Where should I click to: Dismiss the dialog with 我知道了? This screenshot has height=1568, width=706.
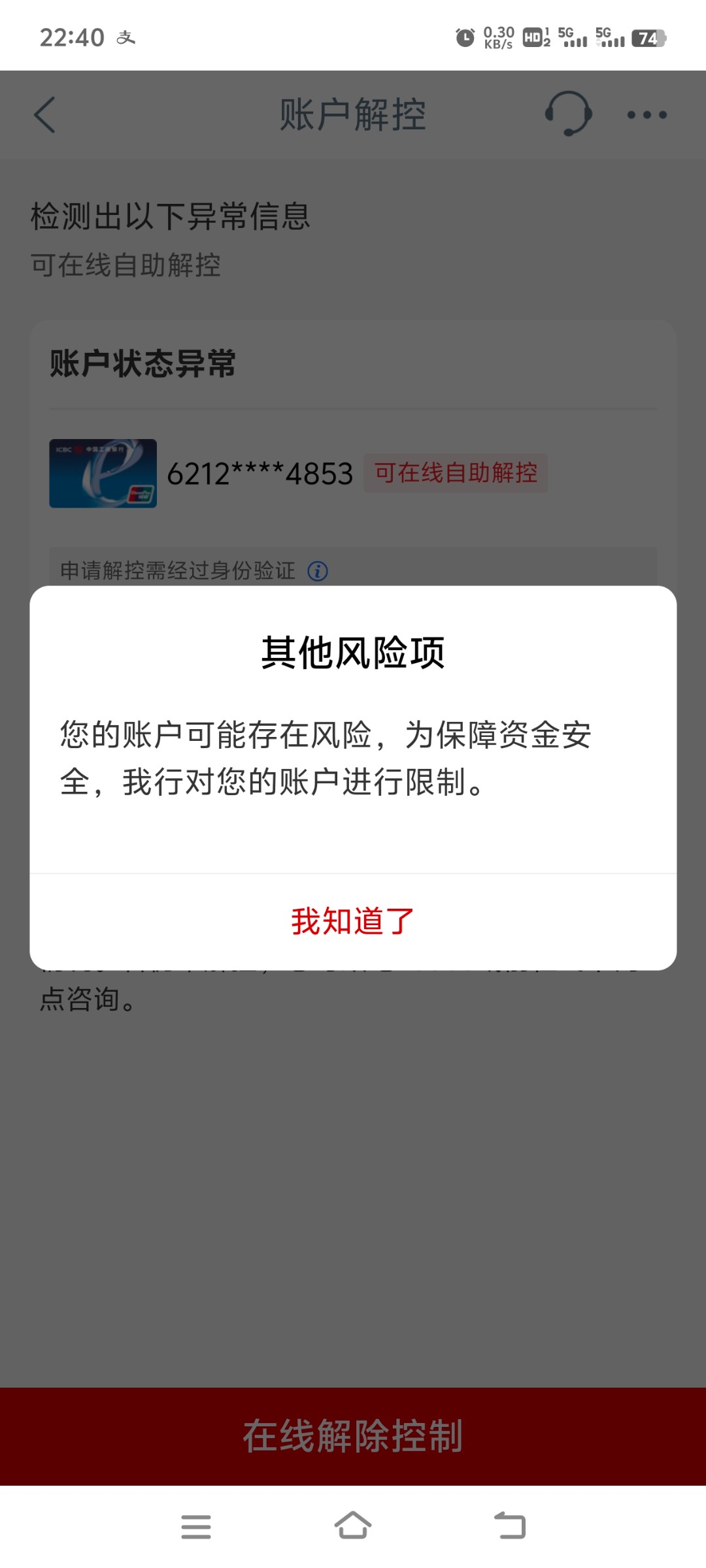click(353, 921)
